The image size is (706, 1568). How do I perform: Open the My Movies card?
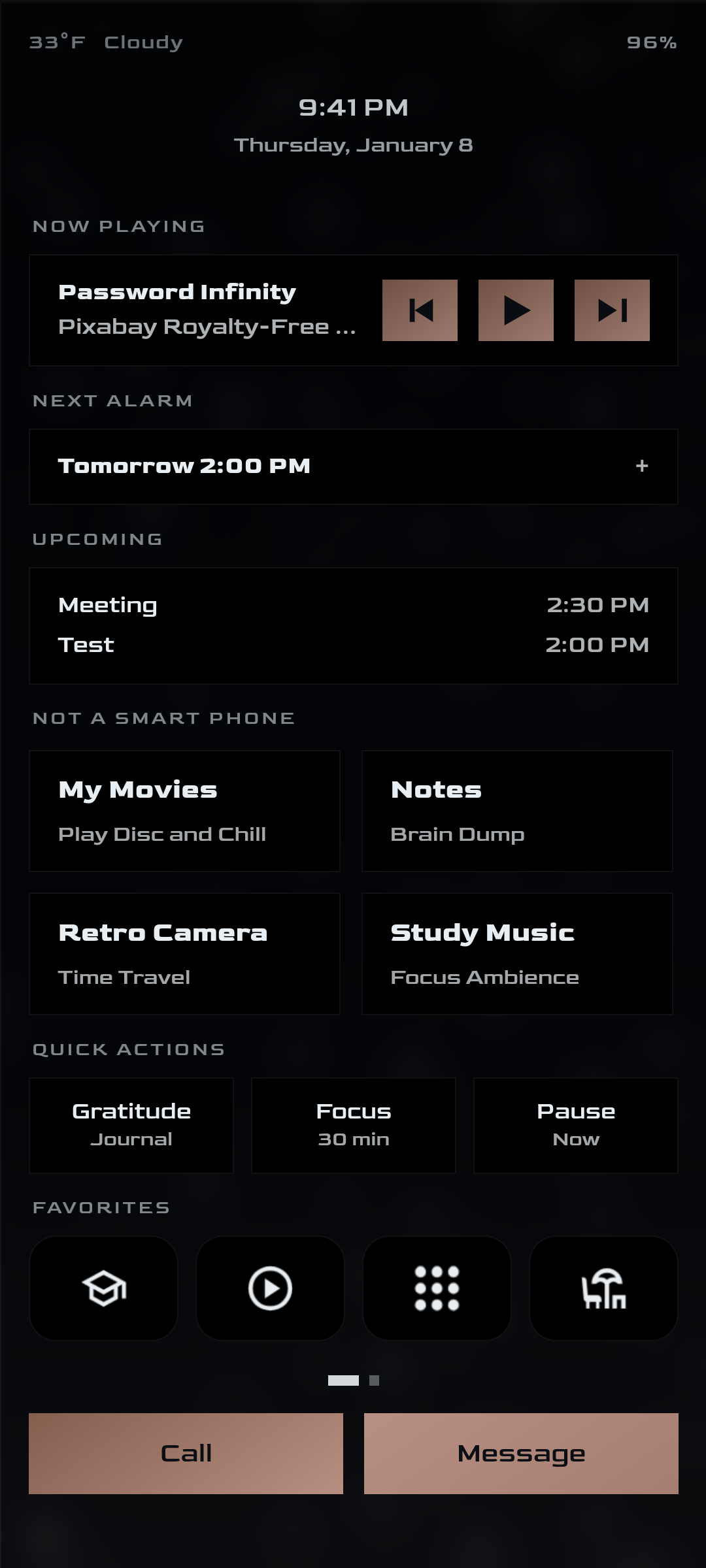184,811
